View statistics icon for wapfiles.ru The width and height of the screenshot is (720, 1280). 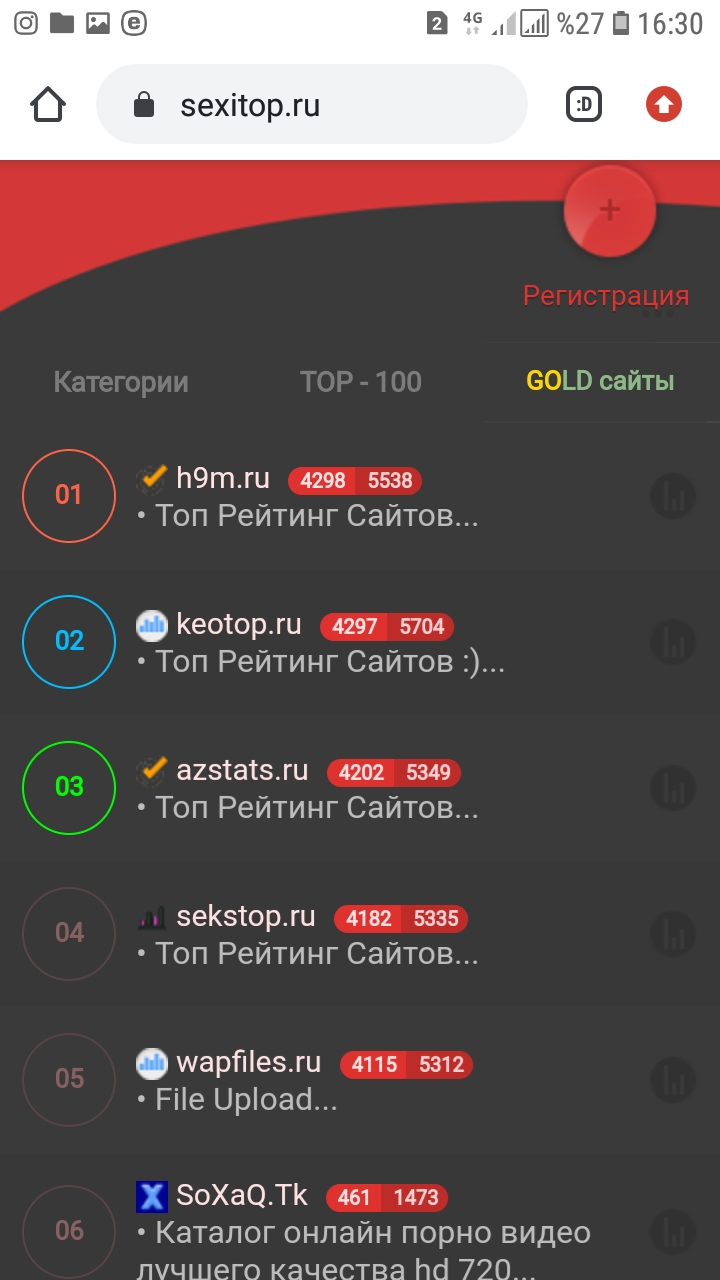pyautogui.click(x=673, y=1080)
